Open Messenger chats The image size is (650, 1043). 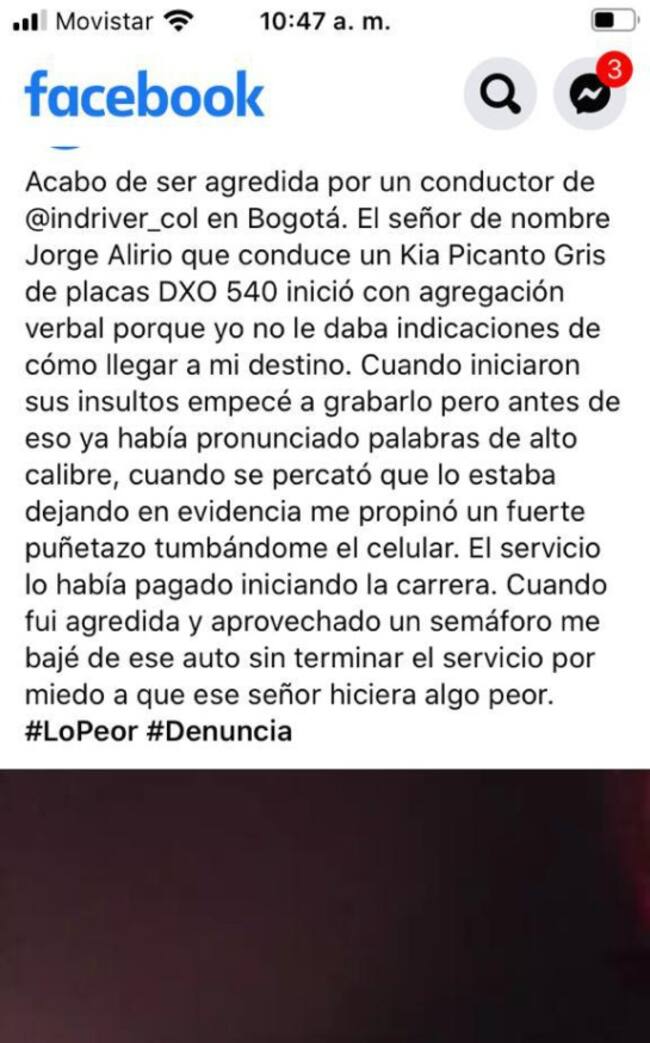pyautogui.click(x=589, y=94)
